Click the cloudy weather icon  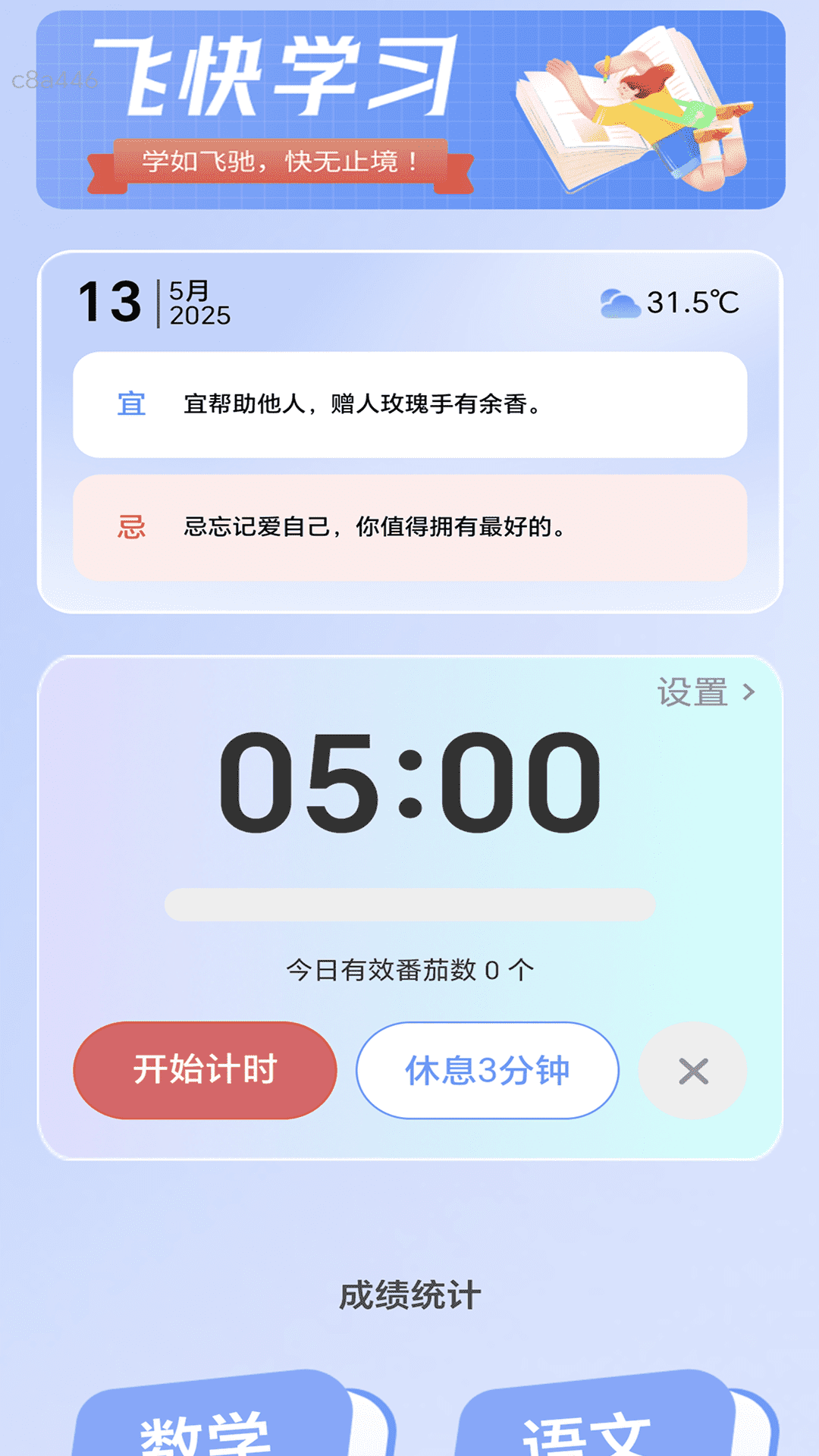[619, 302]
